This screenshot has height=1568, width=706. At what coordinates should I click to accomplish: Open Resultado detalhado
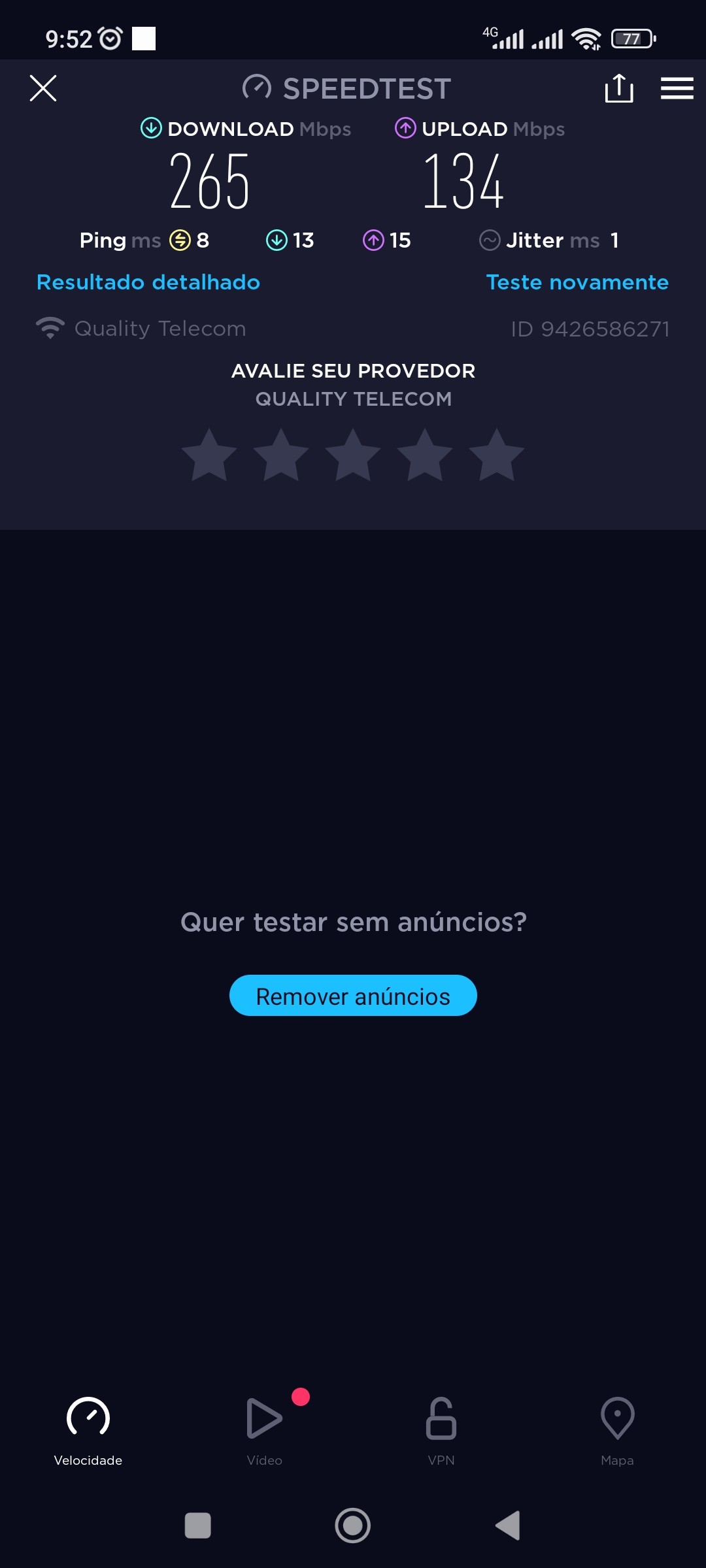(148, 282)
